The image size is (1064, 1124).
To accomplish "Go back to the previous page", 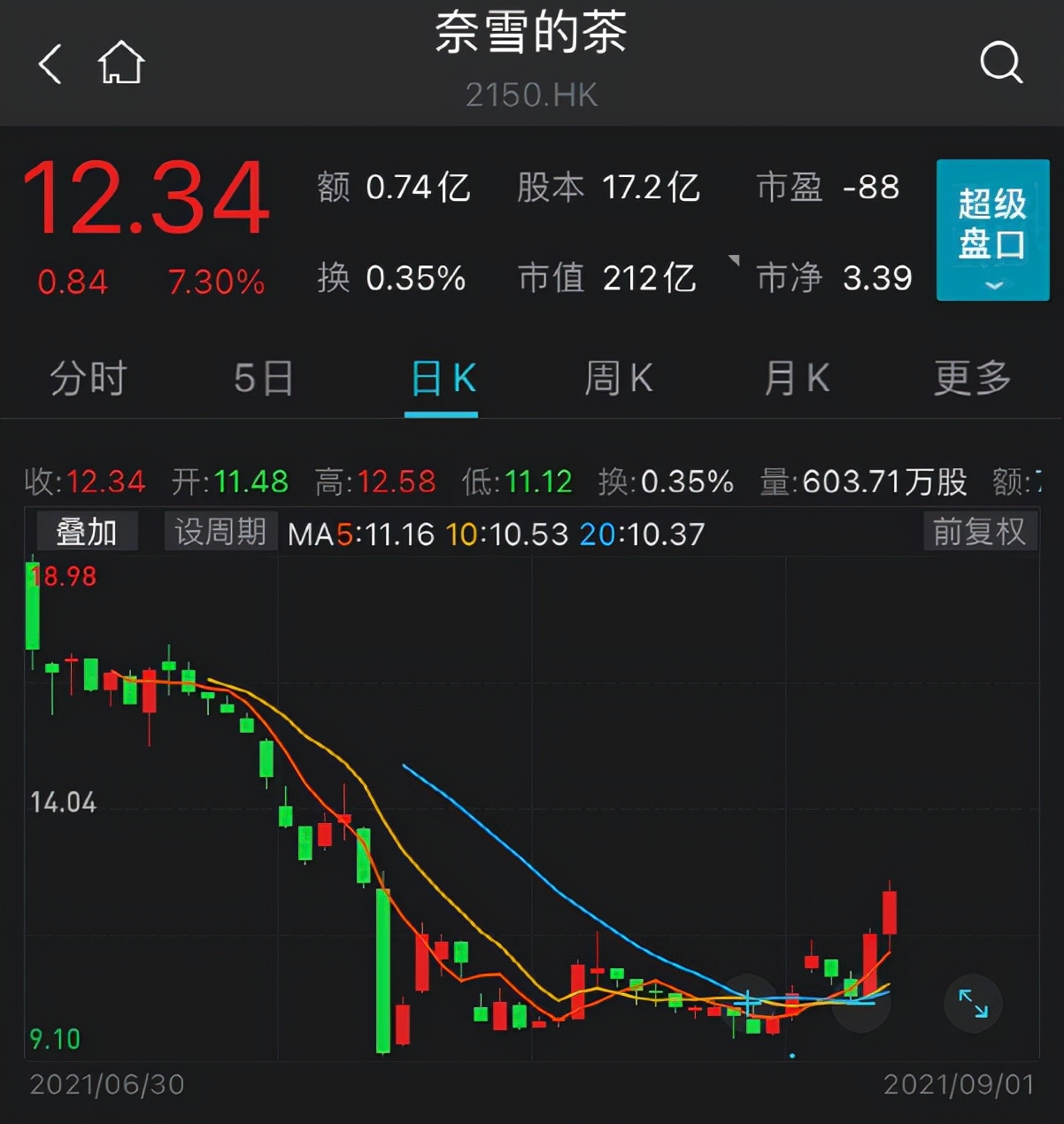I will (50, 64).
